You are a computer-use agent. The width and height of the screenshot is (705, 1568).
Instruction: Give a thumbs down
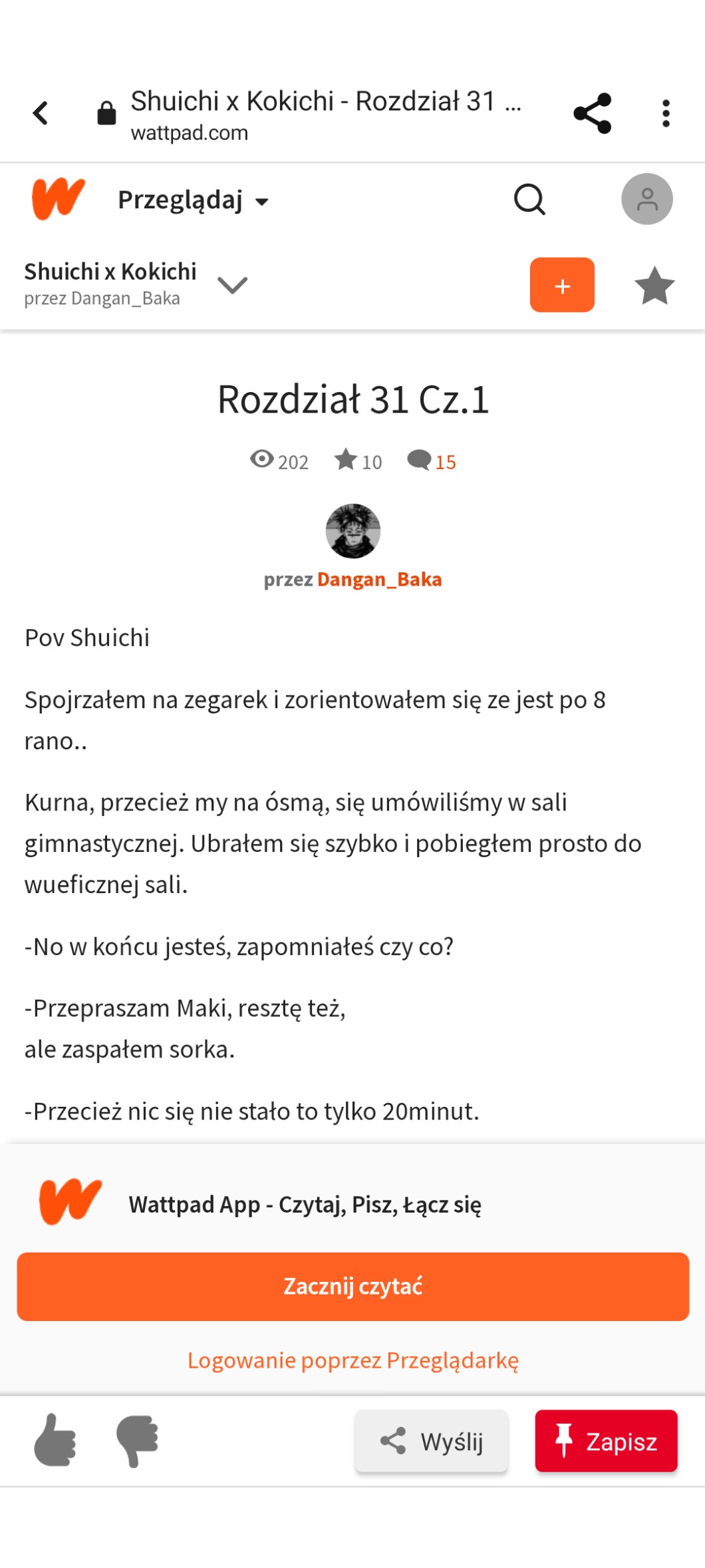coord(137,1440)
